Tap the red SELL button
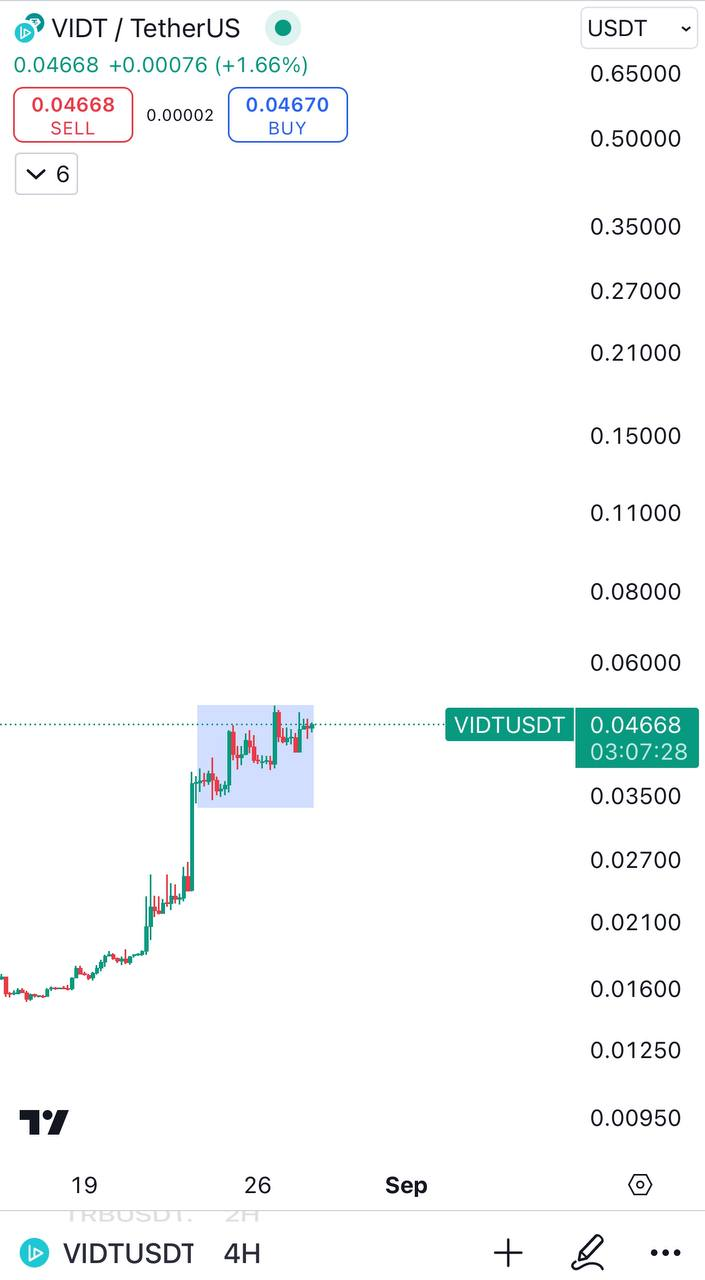Viewport: 705px width, 1280px height. pos(73,115)
